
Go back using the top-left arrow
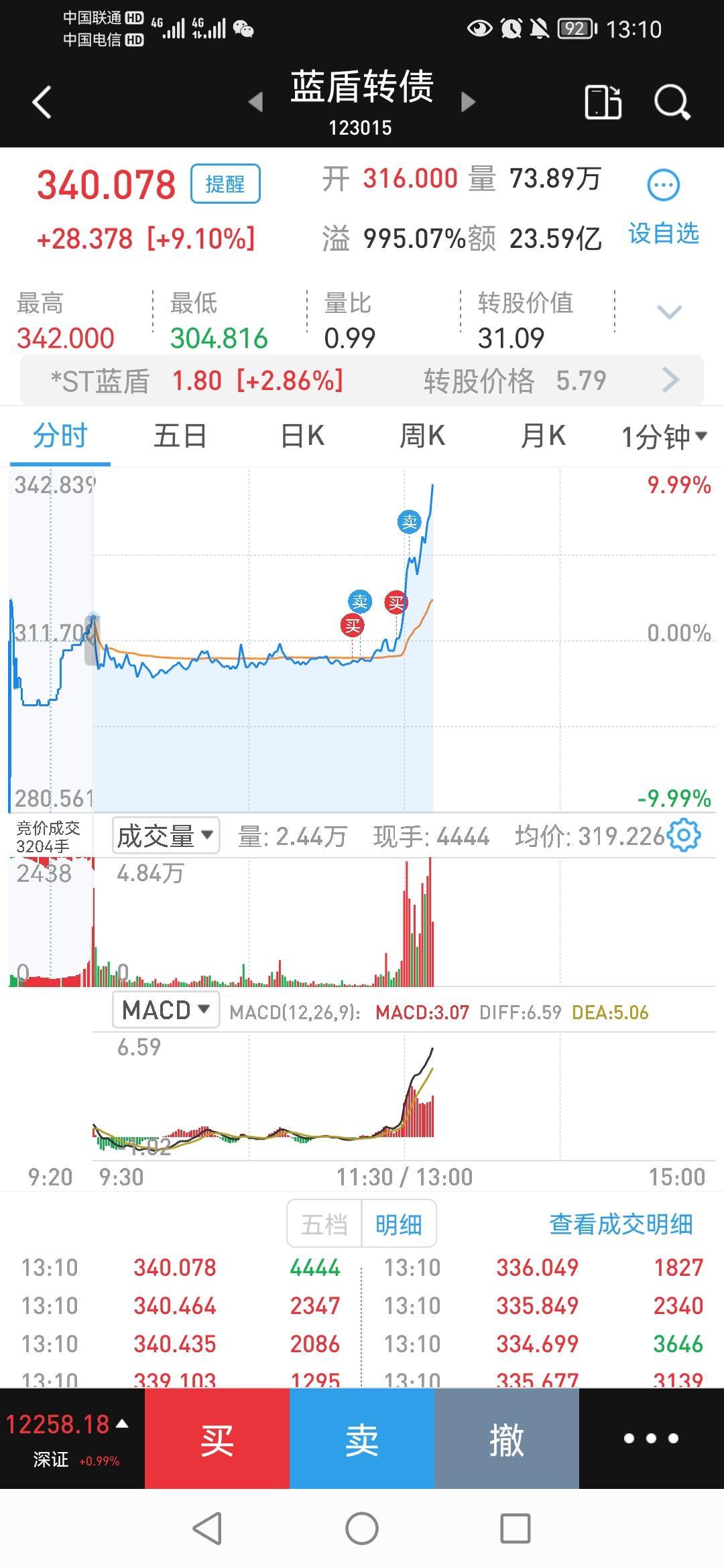[42, 103]
